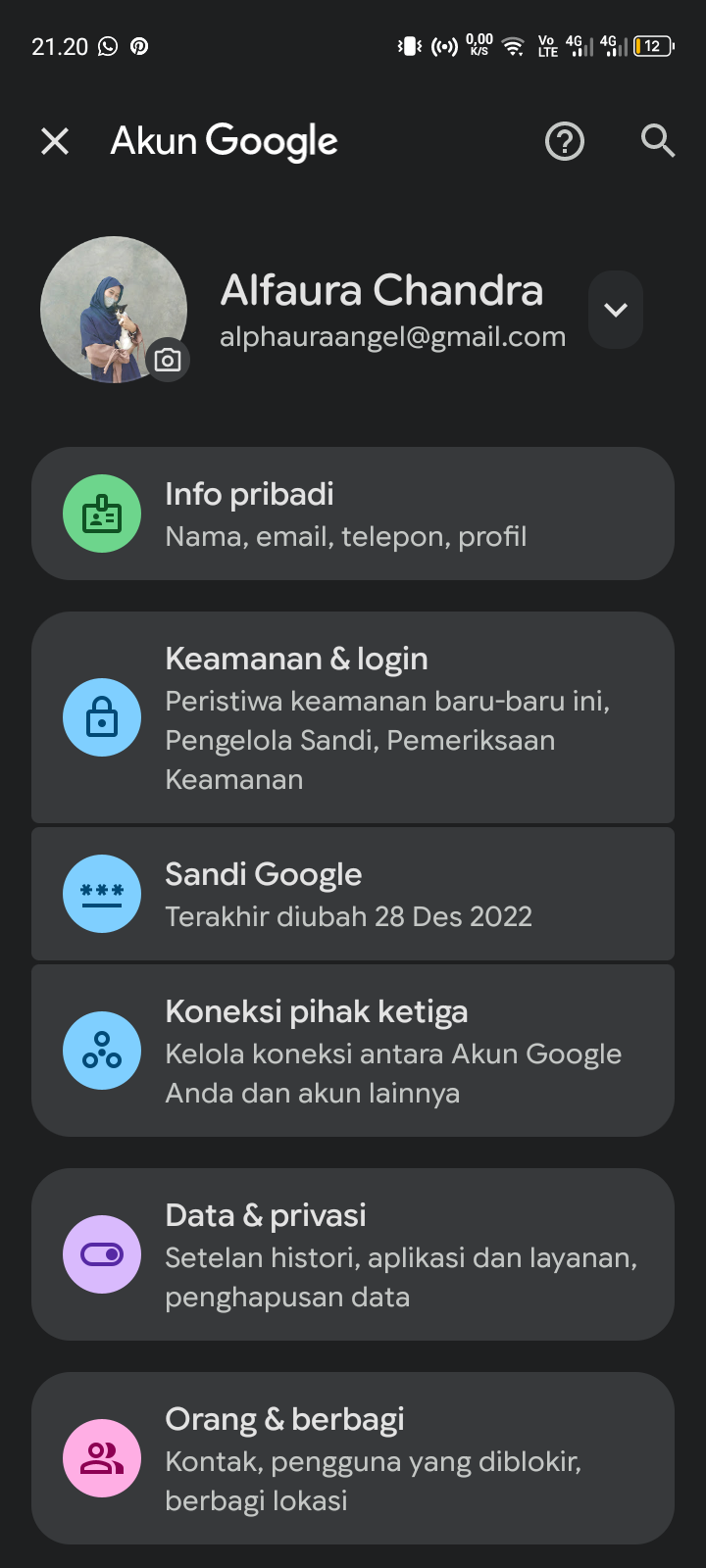706x1568 pixels.
Task: Expand the account switcher chevron
Action: 616,310
